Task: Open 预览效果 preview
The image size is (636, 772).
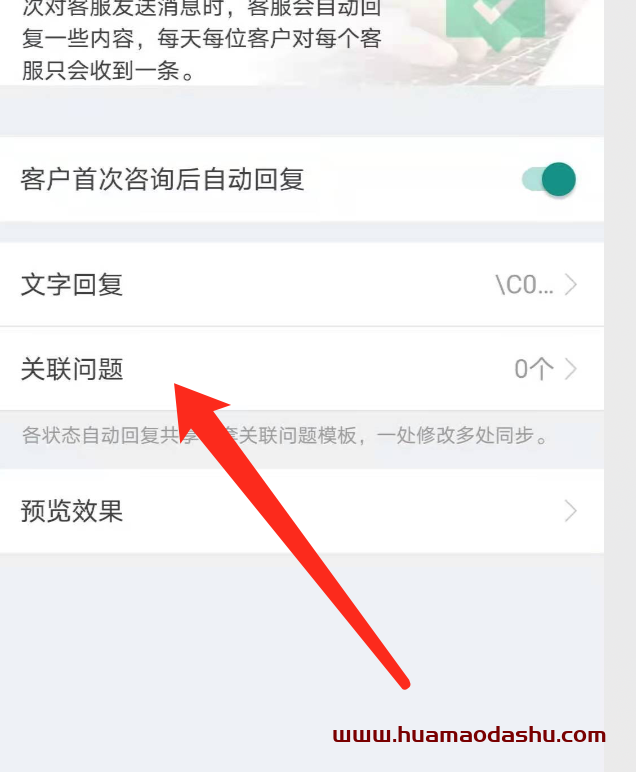Action: coord(300,512)
